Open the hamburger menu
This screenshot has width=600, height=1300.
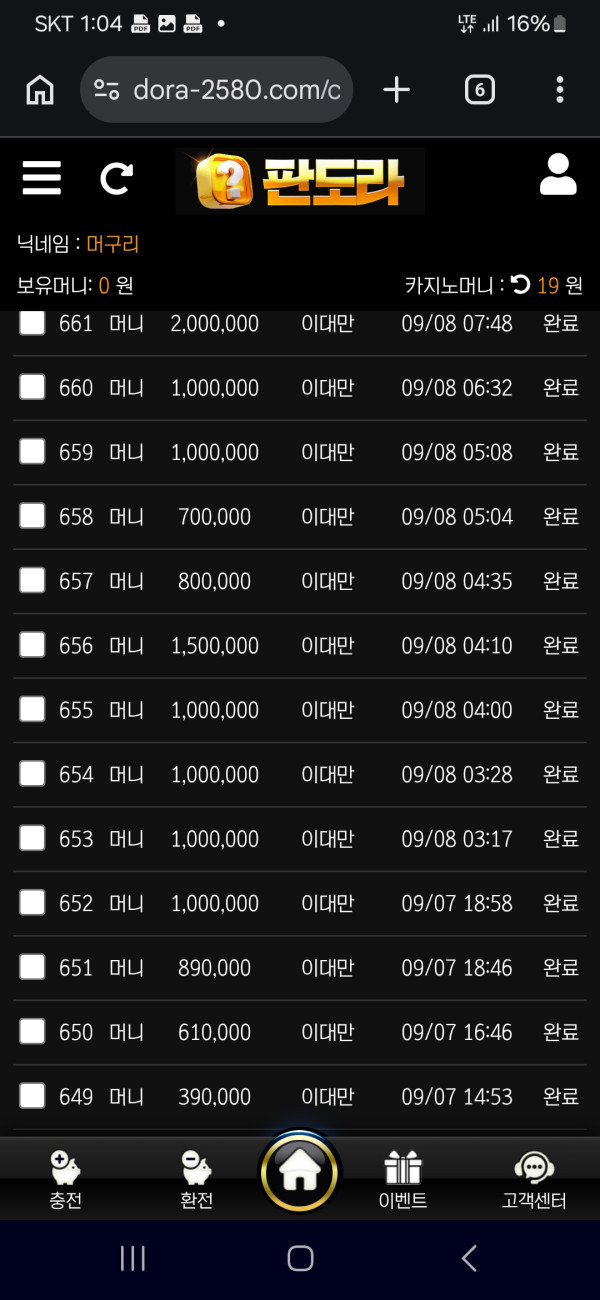click(41, 178)
